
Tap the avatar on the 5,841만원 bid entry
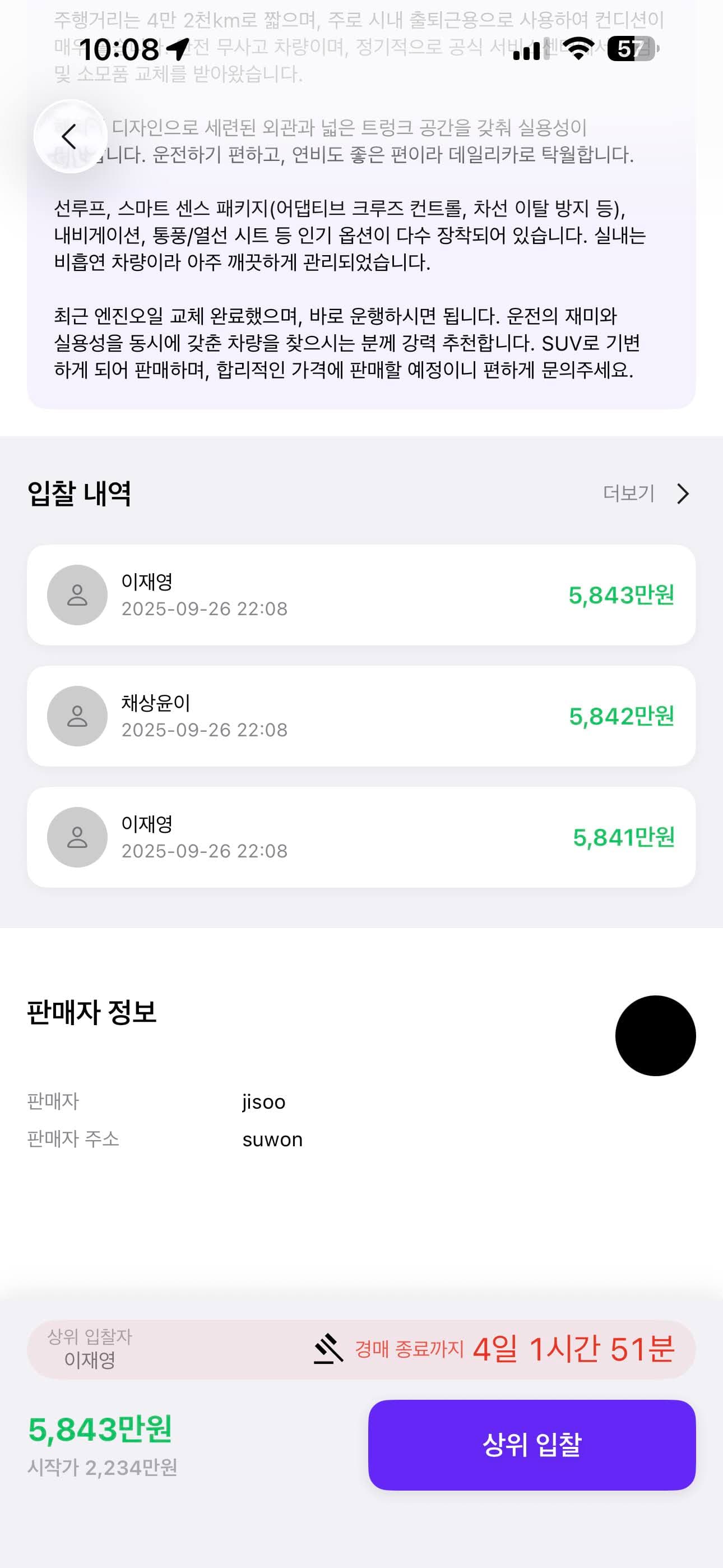click(76, 837)
